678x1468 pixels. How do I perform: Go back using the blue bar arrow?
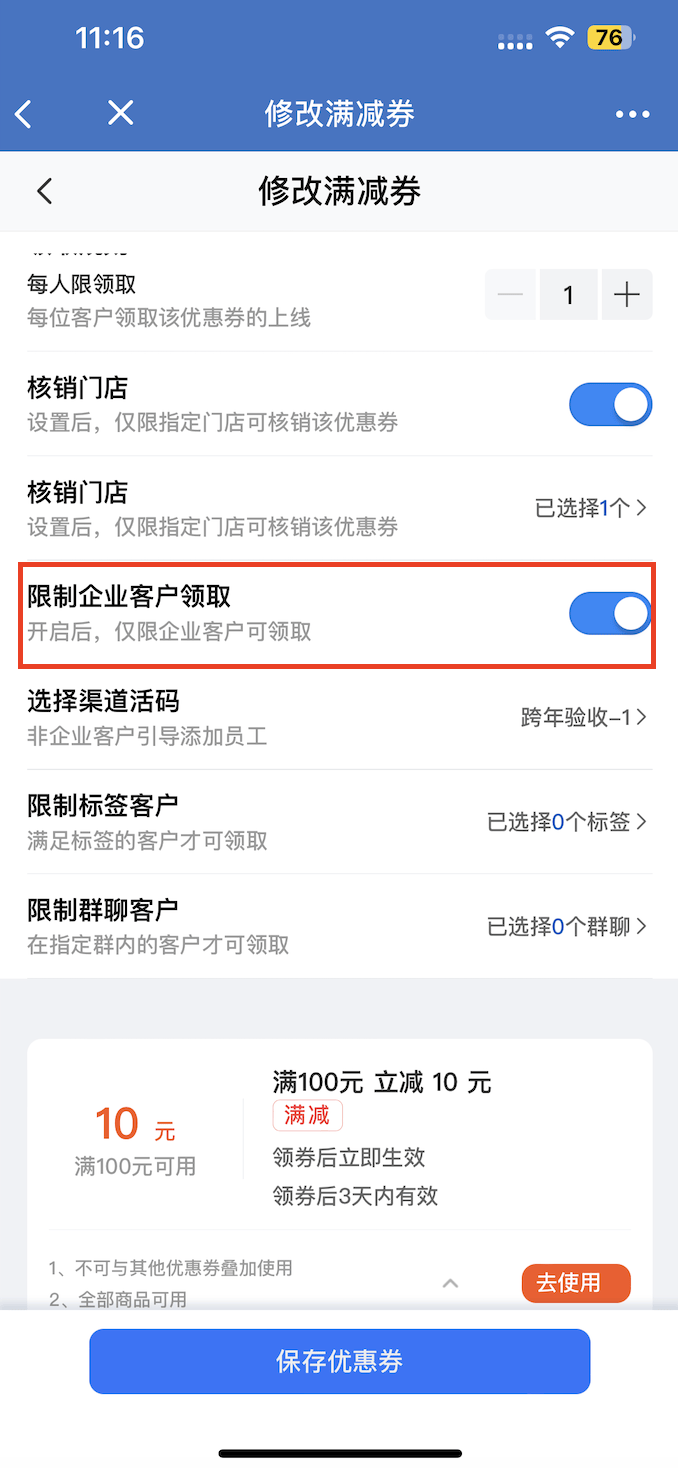[24, 114]
